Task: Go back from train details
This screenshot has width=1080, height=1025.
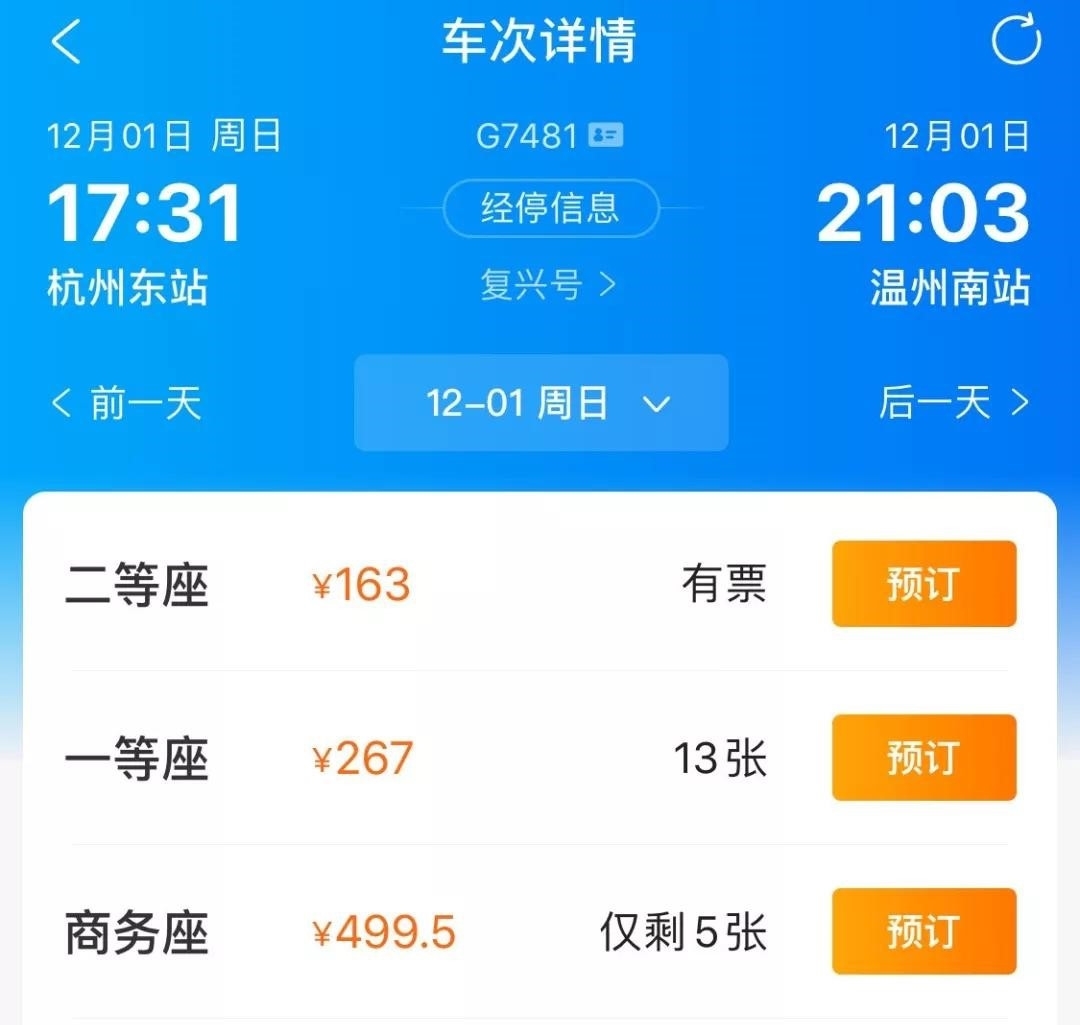Action: tap(66, 42)
